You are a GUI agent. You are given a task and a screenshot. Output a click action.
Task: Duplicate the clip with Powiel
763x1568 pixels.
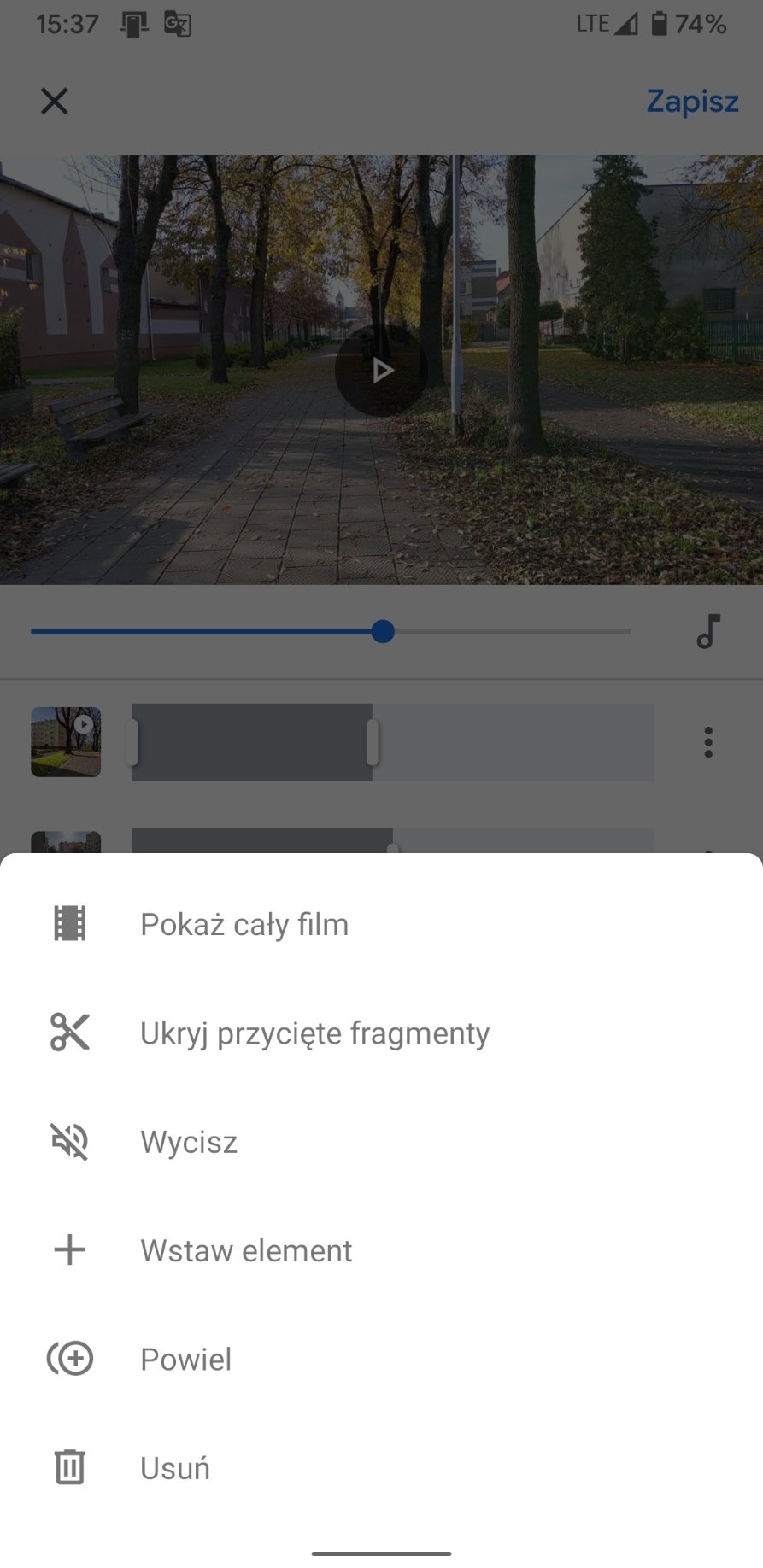coord(381,1359)
